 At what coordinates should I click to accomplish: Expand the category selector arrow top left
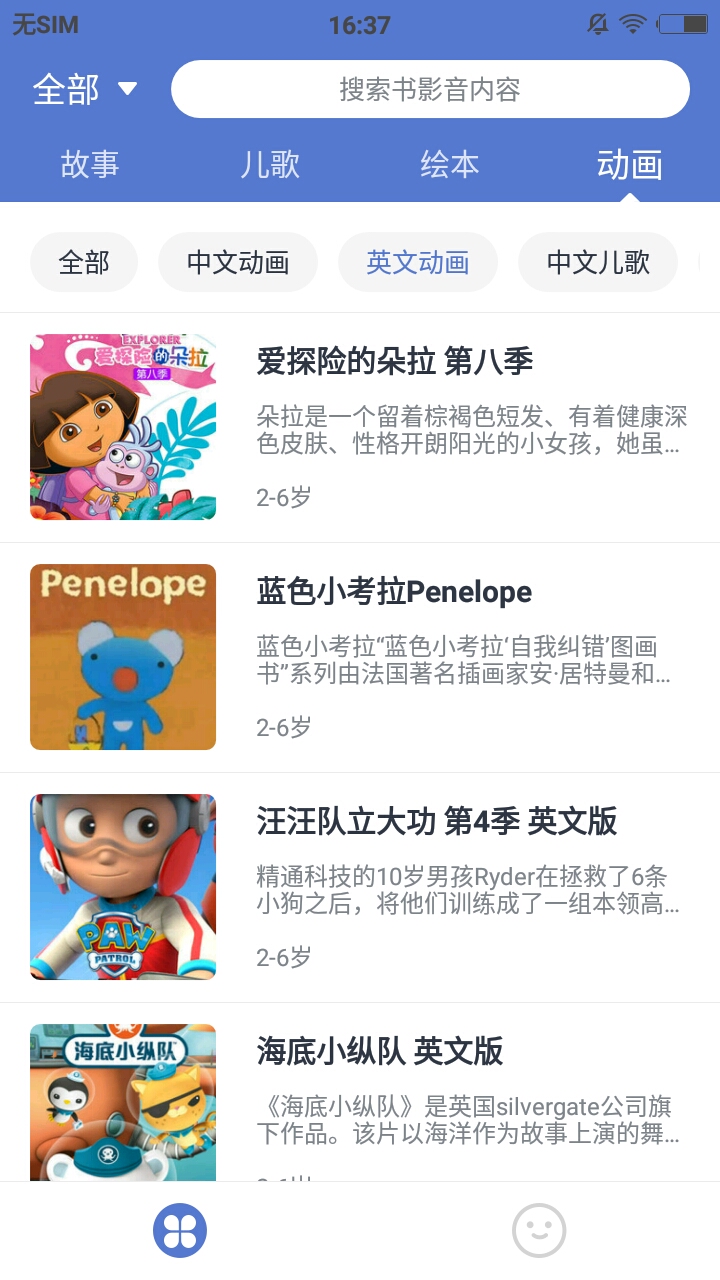point(126,89)
